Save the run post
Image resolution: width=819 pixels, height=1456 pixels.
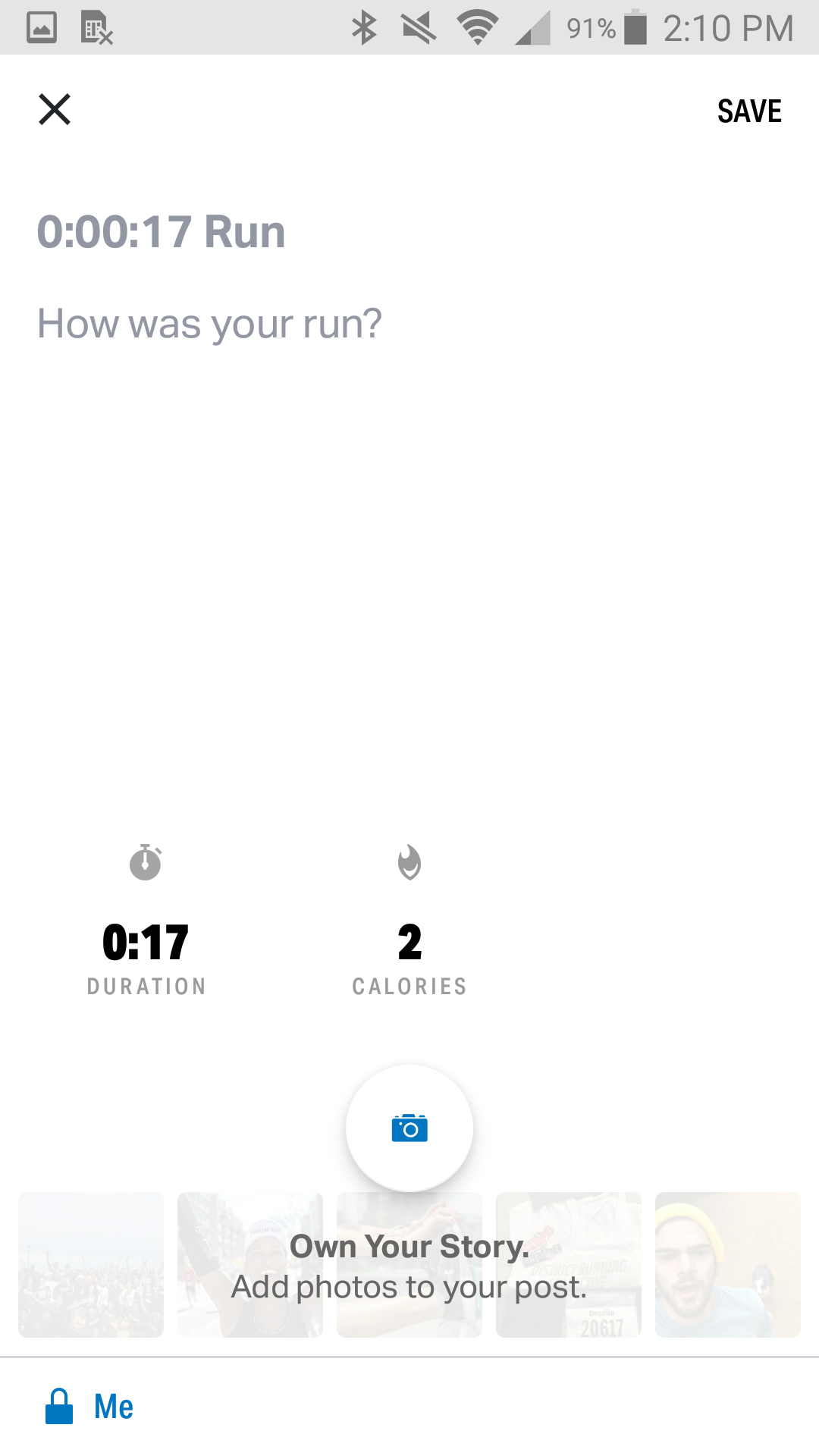[748, 111]
